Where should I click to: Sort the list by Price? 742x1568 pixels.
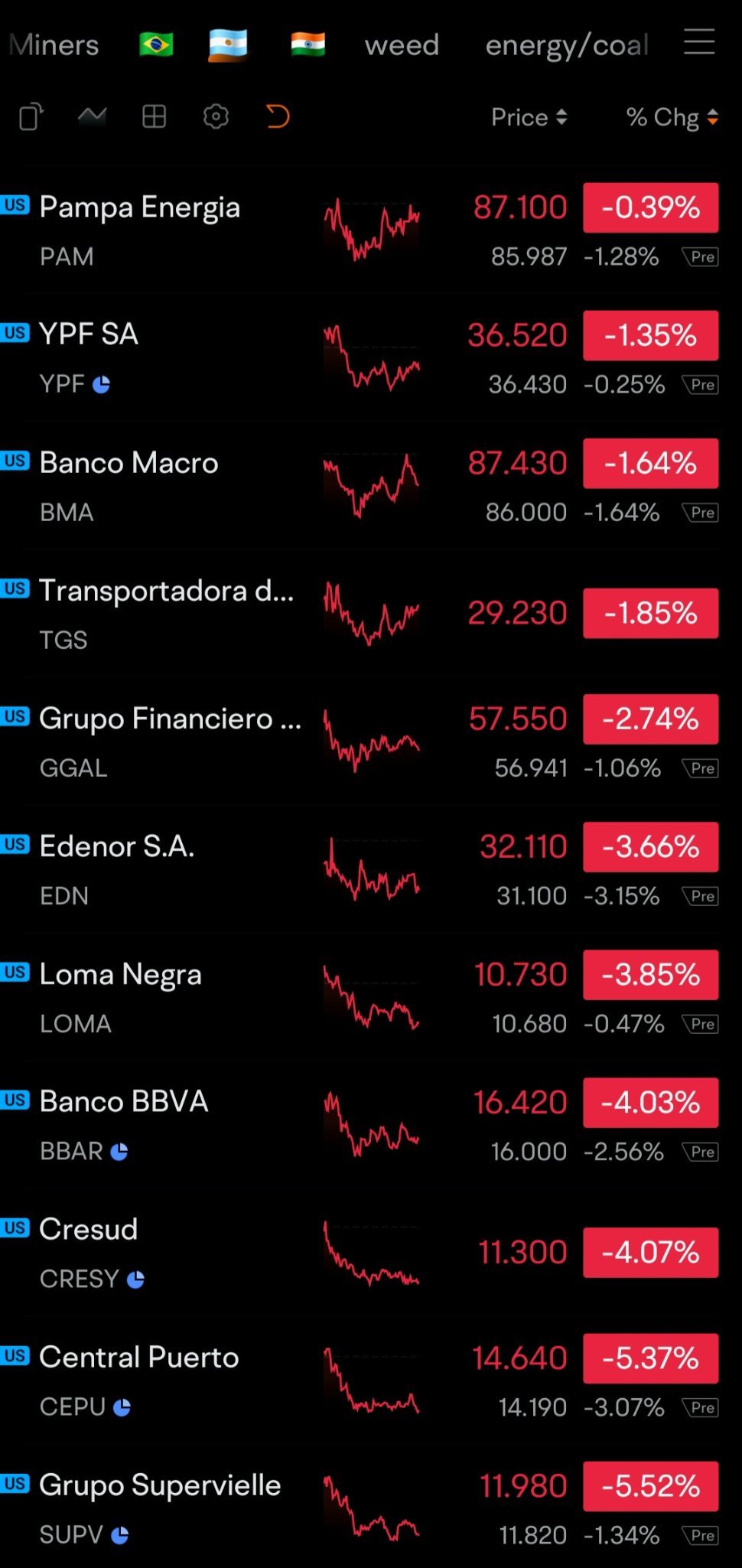(x=529, y=117)
